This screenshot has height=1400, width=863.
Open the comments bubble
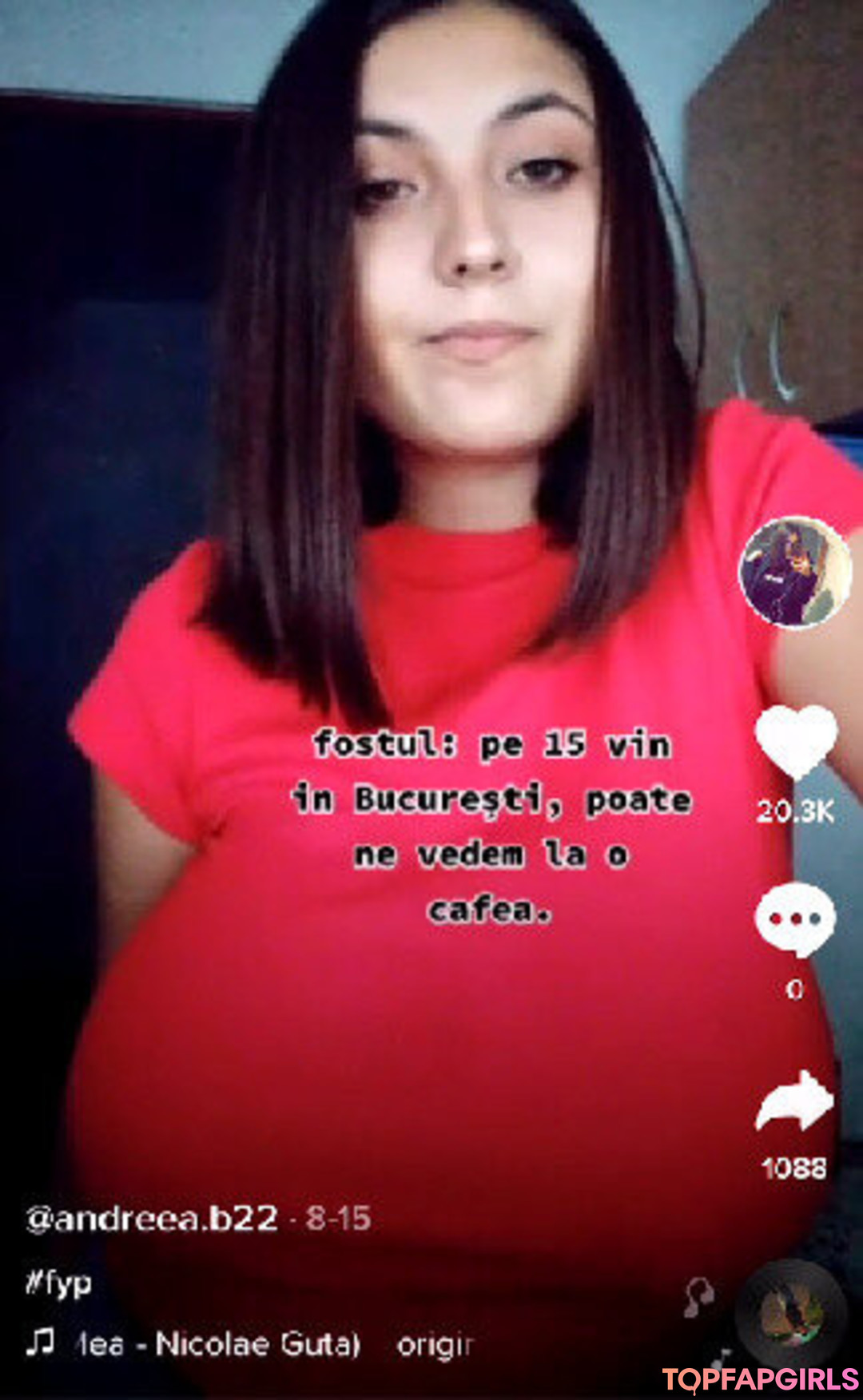click(794, 921)
